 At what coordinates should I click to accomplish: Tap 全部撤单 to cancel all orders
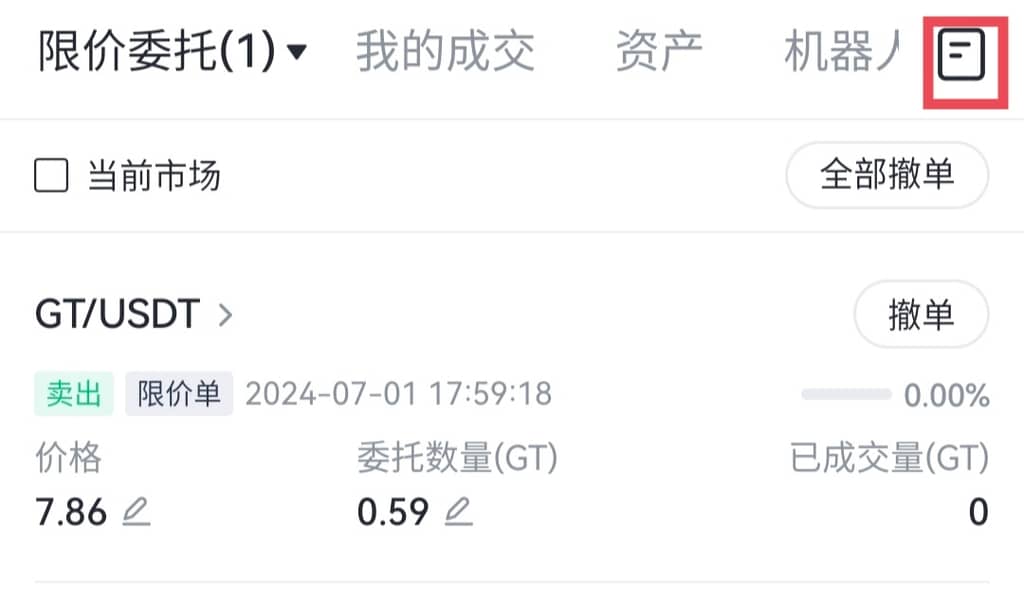887,175
